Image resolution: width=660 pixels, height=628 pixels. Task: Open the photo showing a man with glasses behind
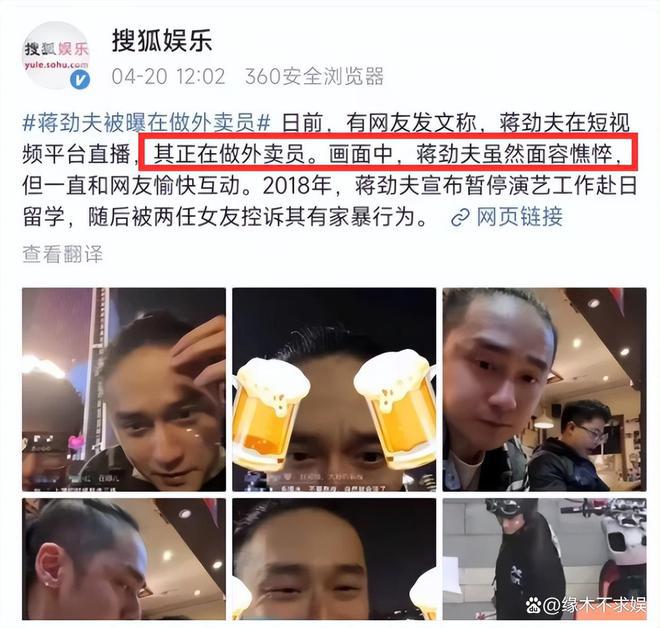tap(543, 389)
